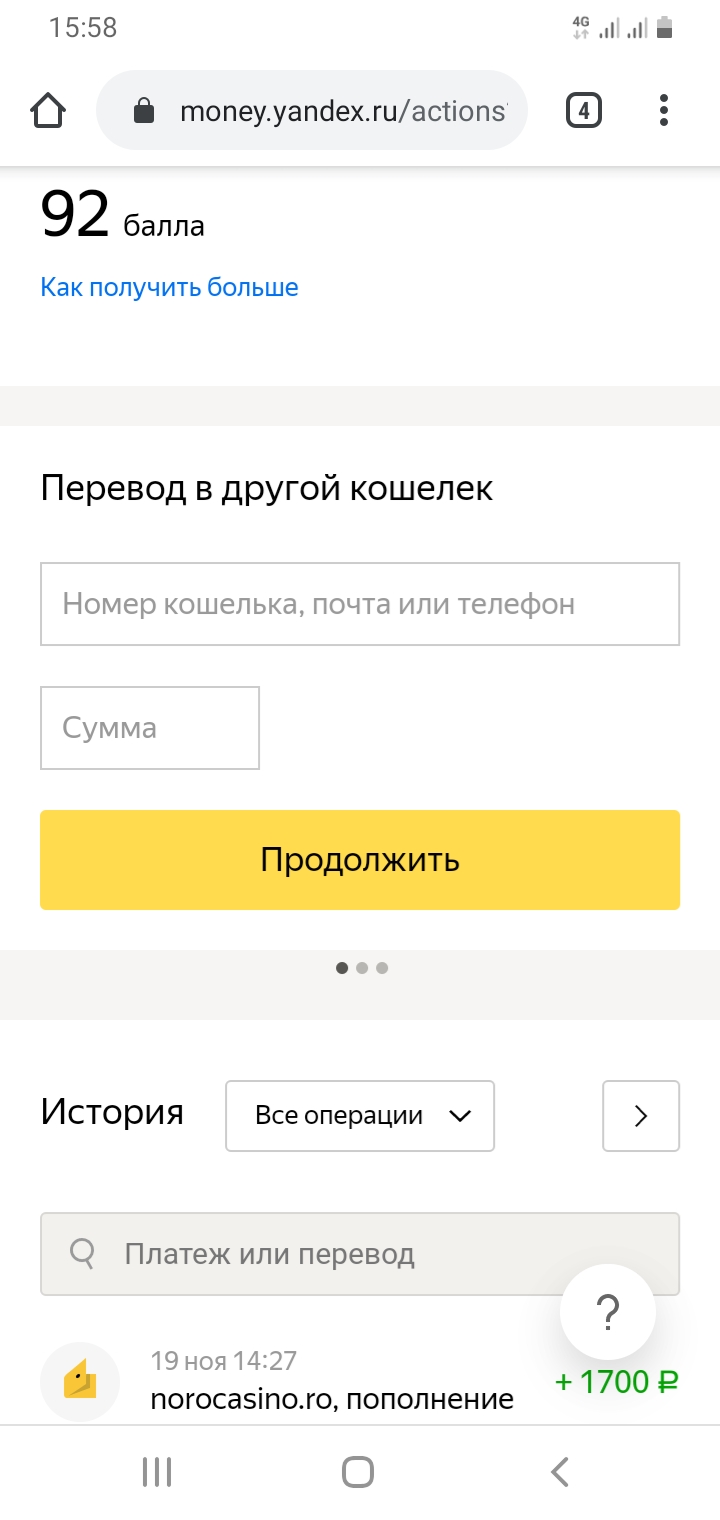Open the recent apps view

point(157,1472)
